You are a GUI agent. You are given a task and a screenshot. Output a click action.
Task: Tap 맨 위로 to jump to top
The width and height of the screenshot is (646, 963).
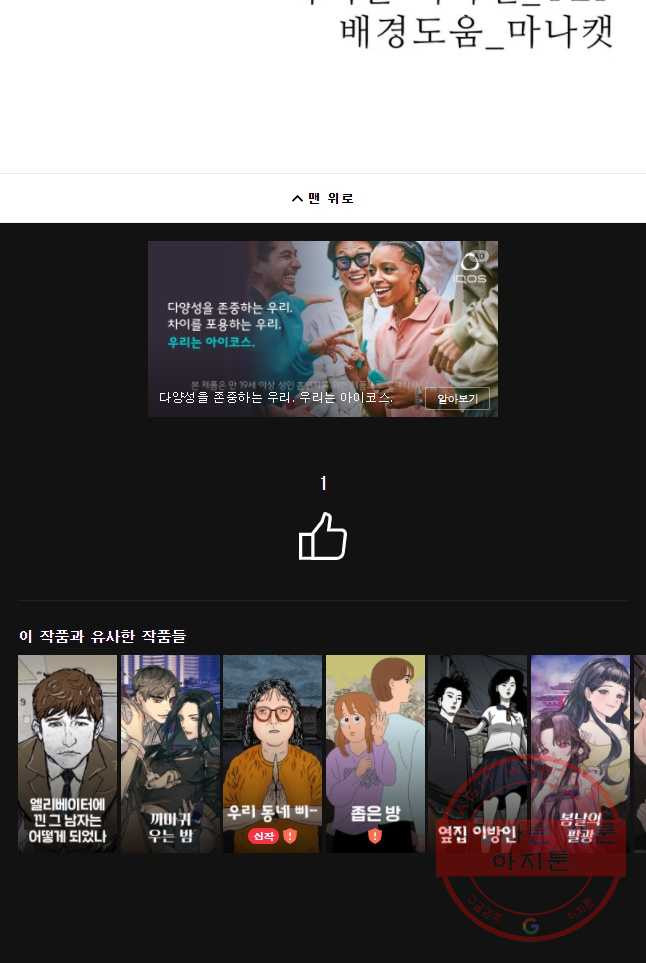[x=323, y=198]
